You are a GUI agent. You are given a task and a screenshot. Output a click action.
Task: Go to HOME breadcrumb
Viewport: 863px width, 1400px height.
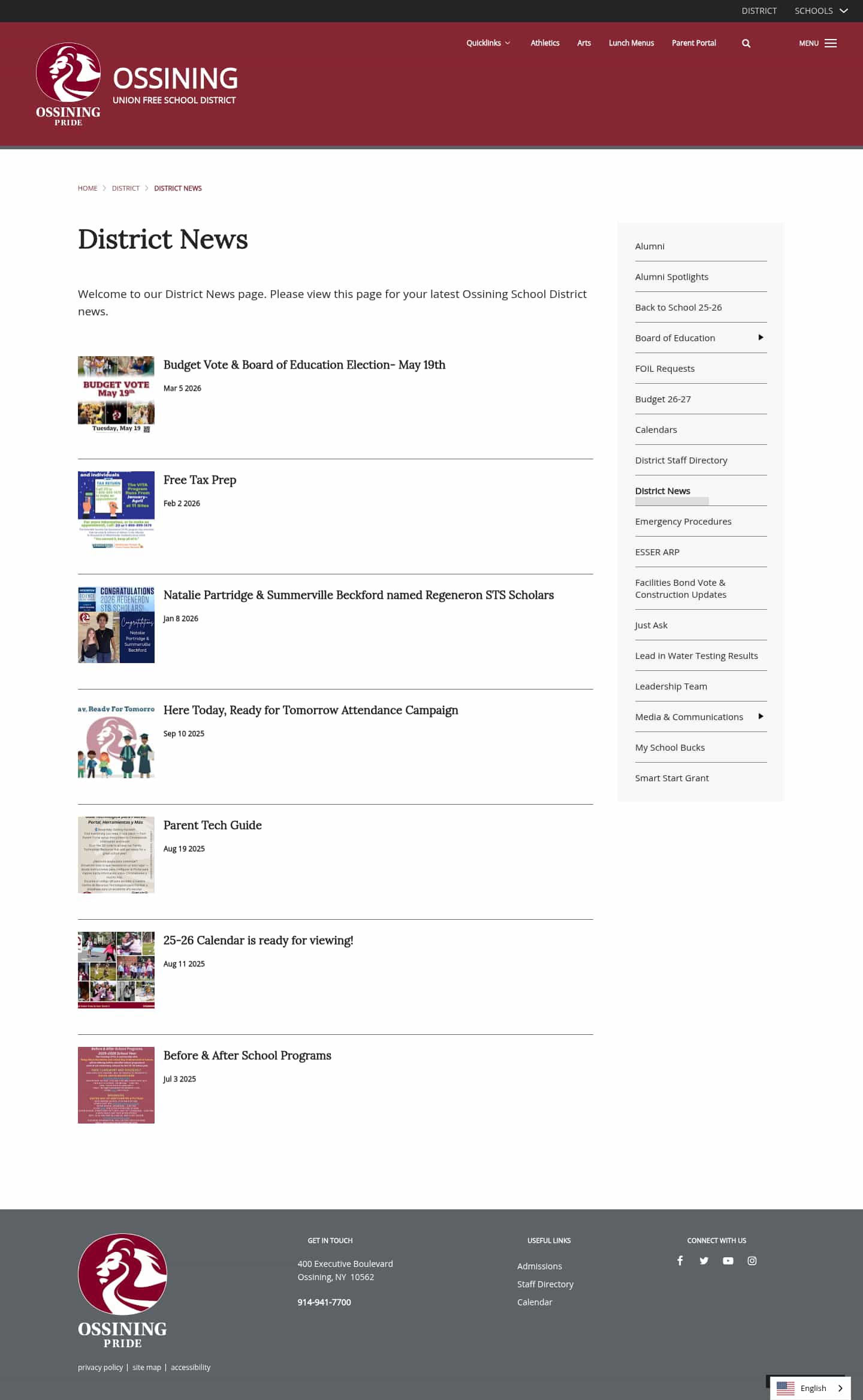point(87,188)
